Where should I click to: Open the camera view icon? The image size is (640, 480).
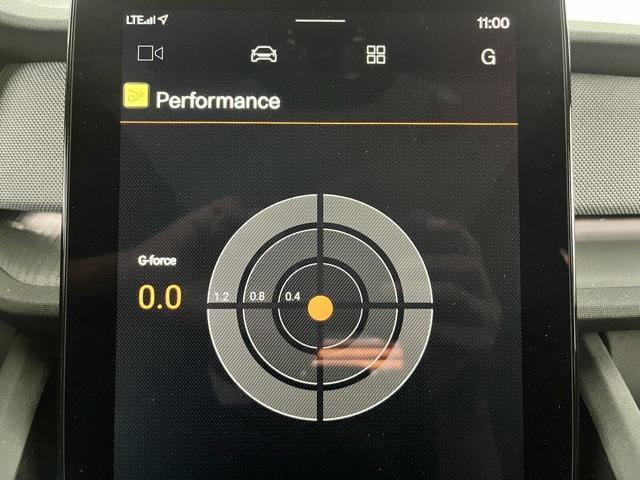(x=150, y=54)
